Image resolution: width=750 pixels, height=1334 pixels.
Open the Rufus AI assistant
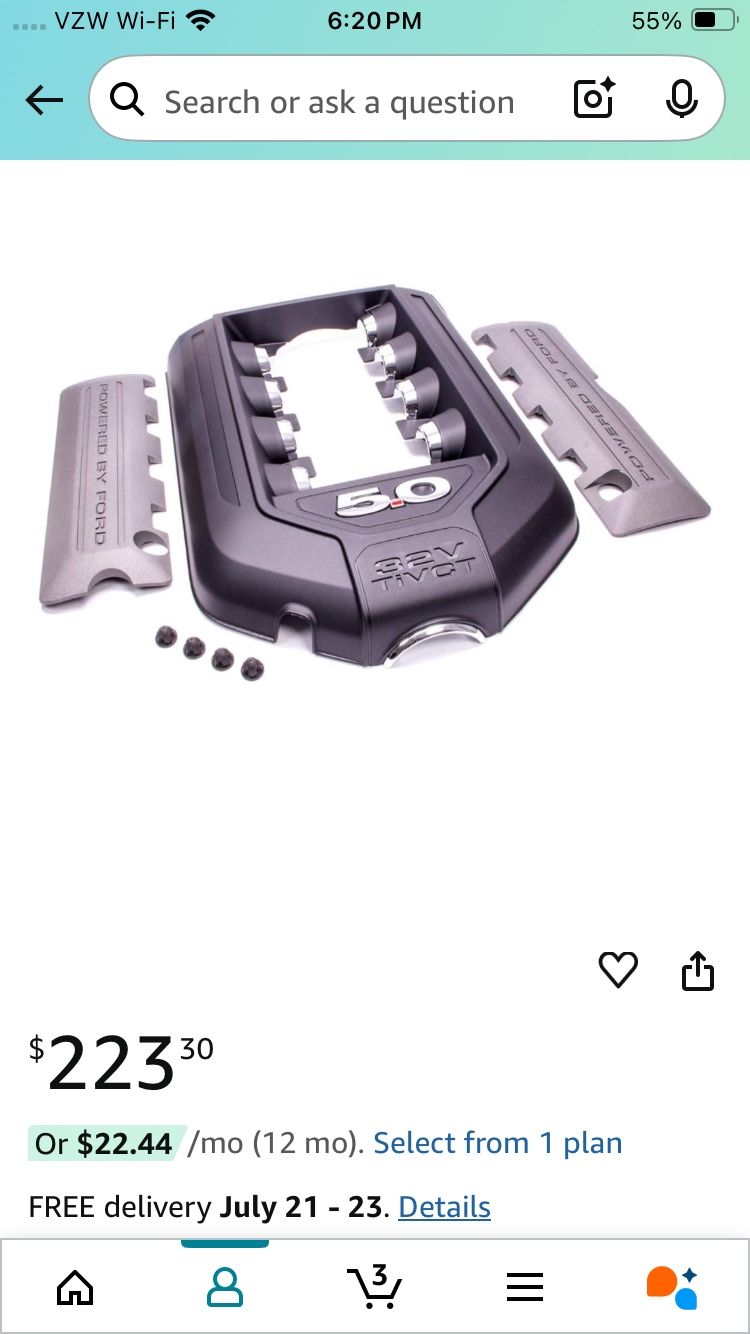(671, 1287)
